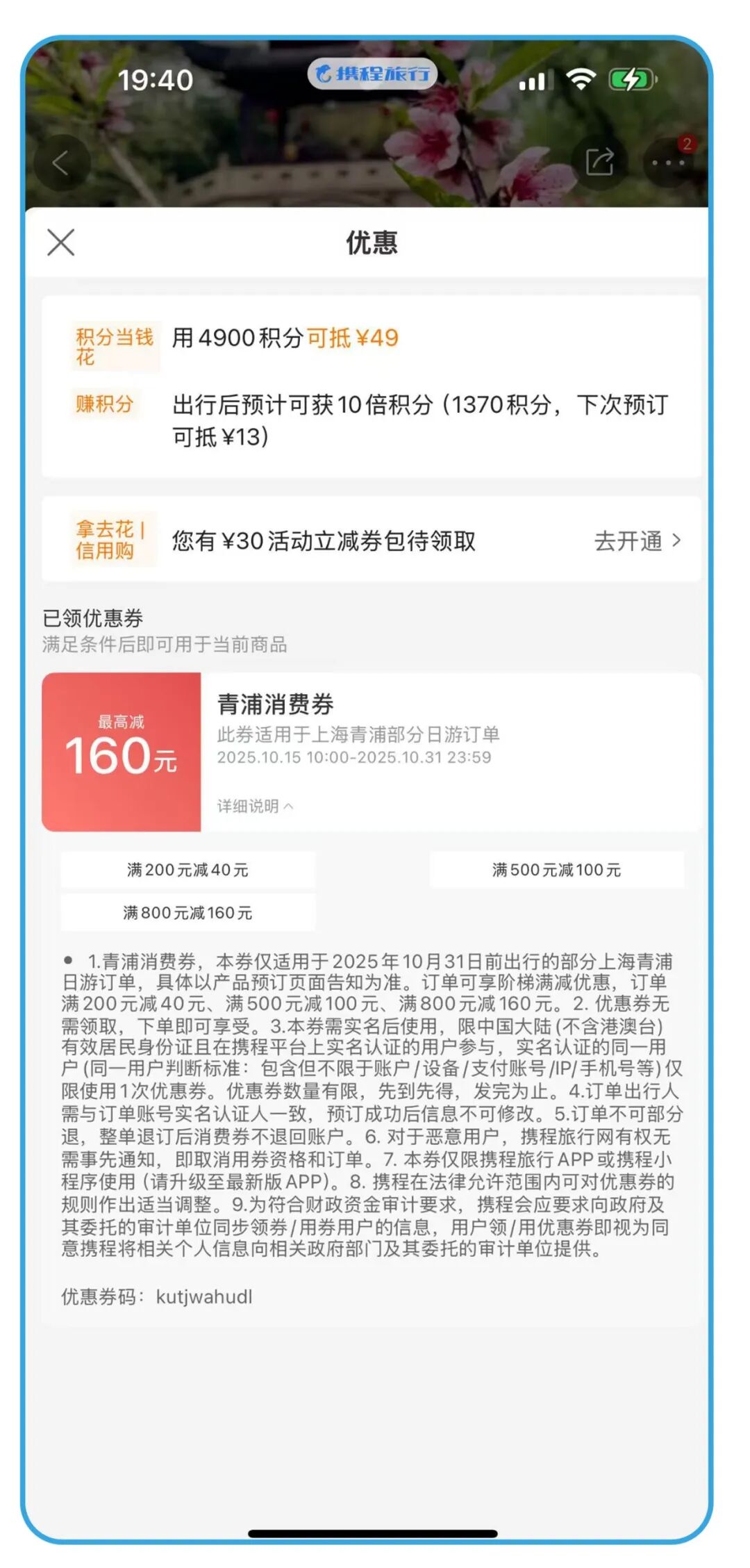Click the red 最高减160元 coupon badge
The image size is (750, 1568).
122,752
